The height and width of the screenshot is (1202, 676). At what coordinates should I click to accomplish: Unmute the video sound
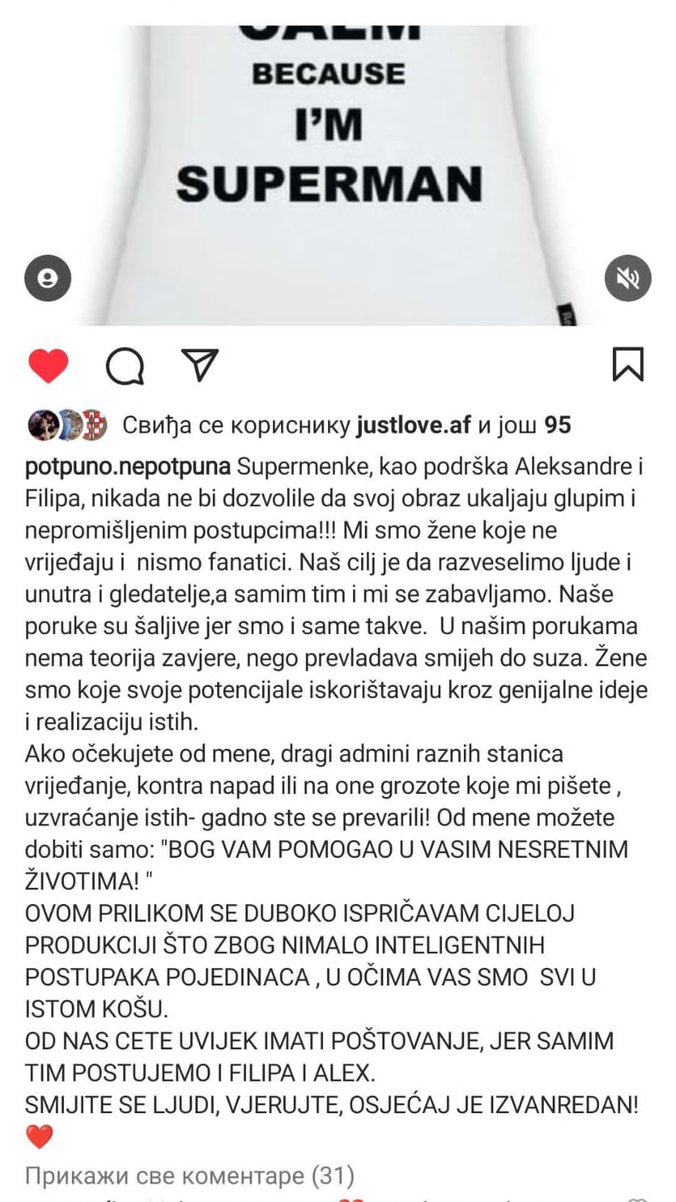click(628, 278)
